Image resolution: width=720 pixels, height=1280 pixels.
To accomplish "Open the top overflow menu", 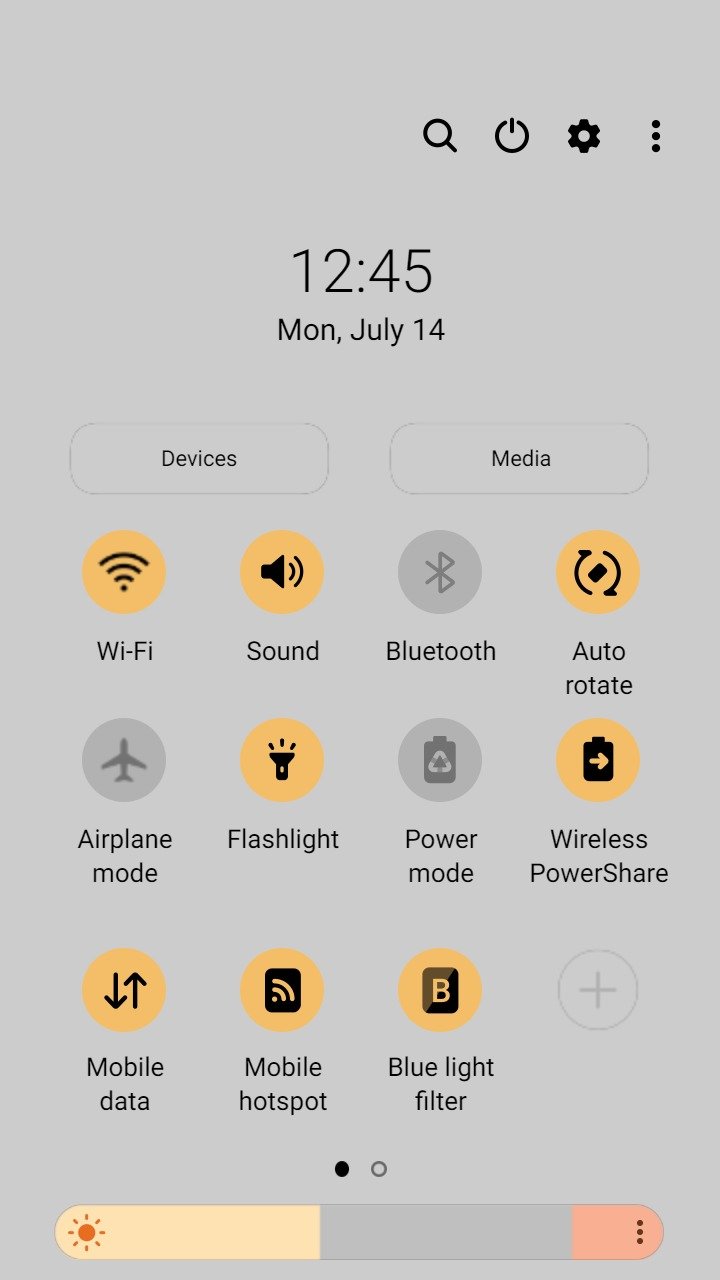I will coord(656,135).
